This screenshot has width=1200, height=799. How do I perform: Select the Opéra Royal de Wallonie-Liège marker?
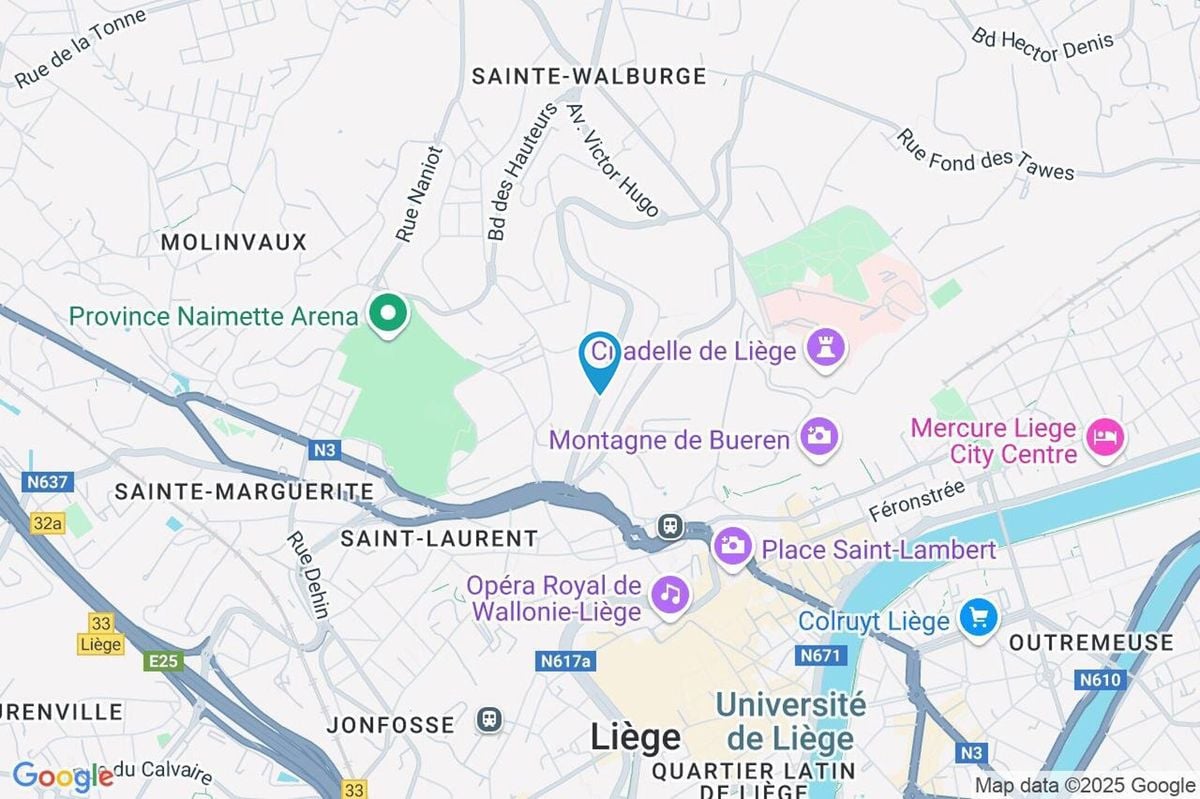point(671,596)
